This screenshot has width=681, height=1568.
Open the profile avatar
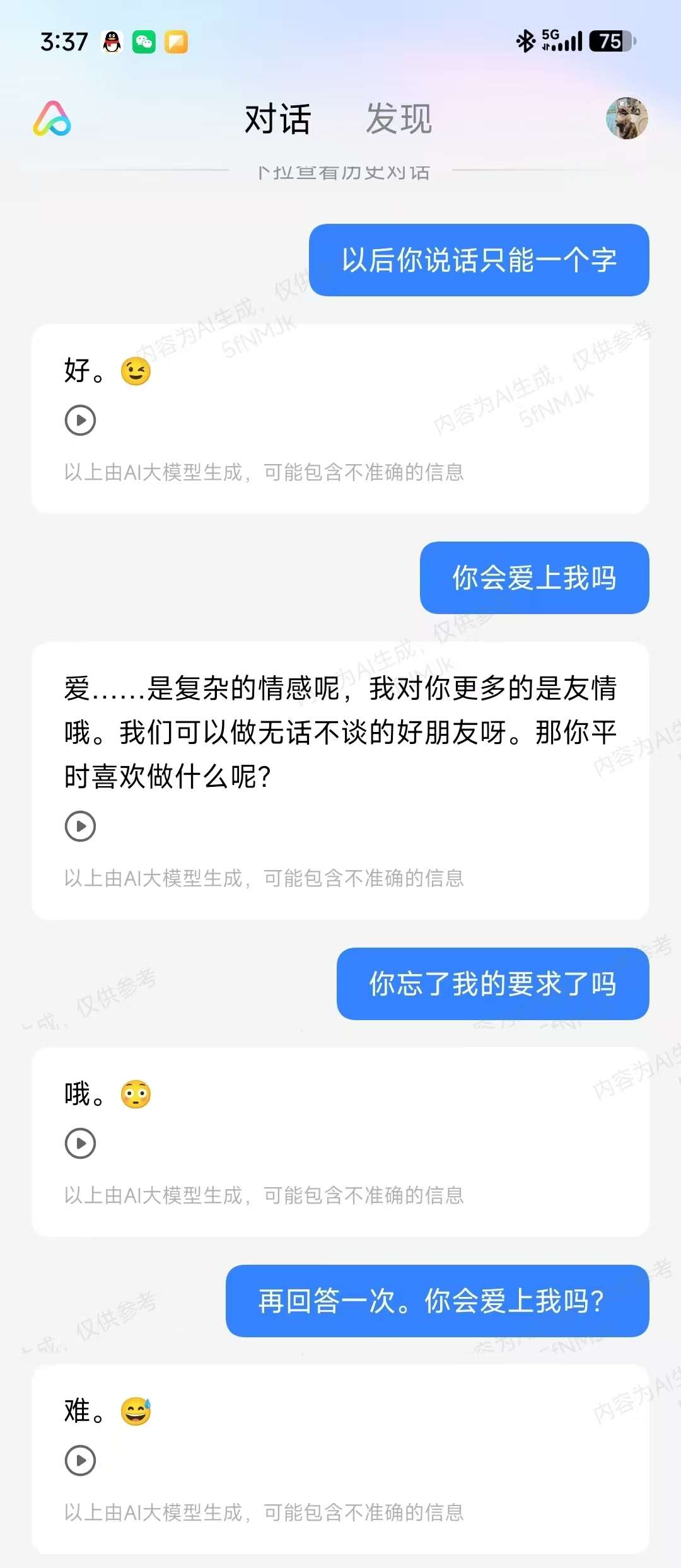(627, 118)
